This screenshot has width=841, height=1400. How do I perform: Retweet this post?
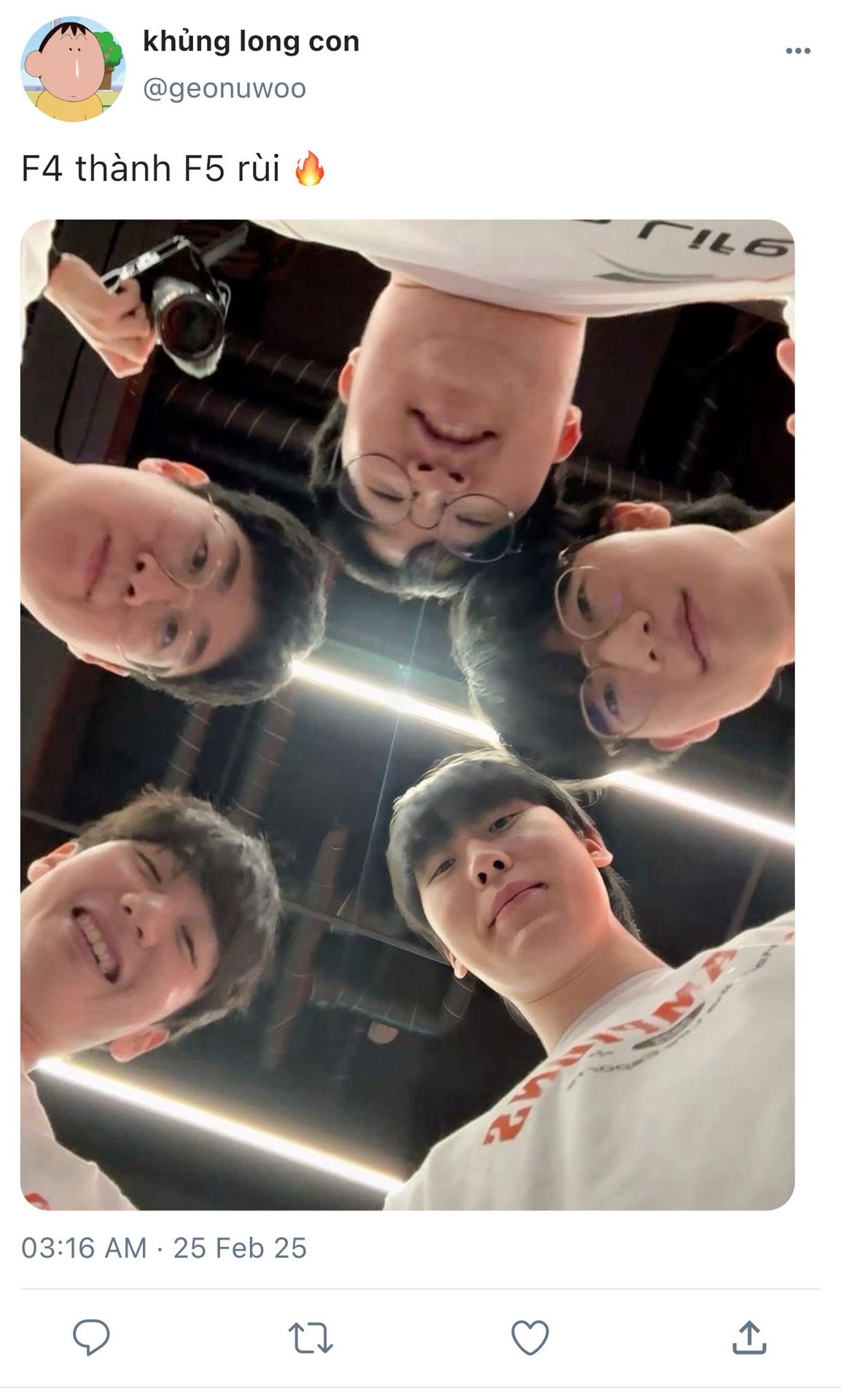pos(310,1338)
